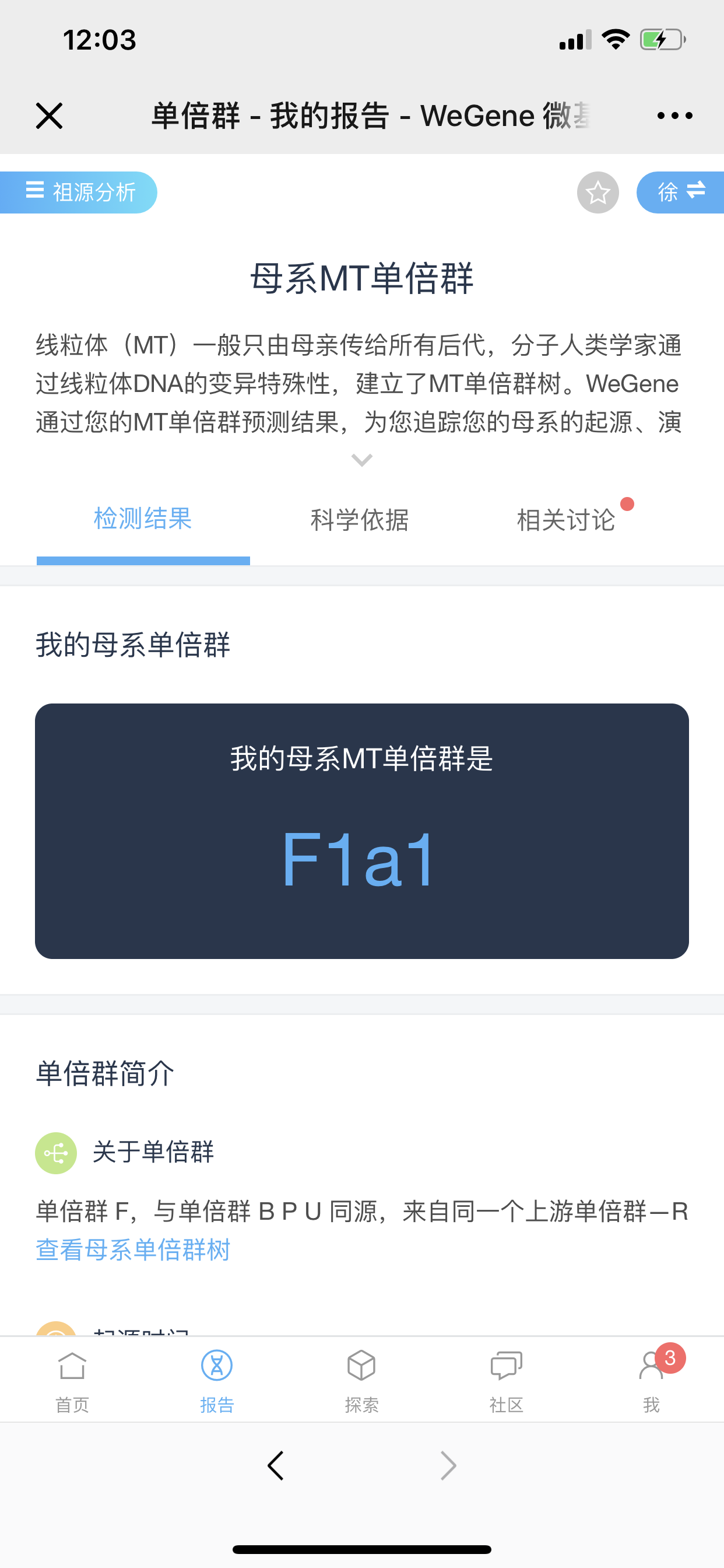
Task: Go back with the browser back arrow
Action: pos(276,1466)
